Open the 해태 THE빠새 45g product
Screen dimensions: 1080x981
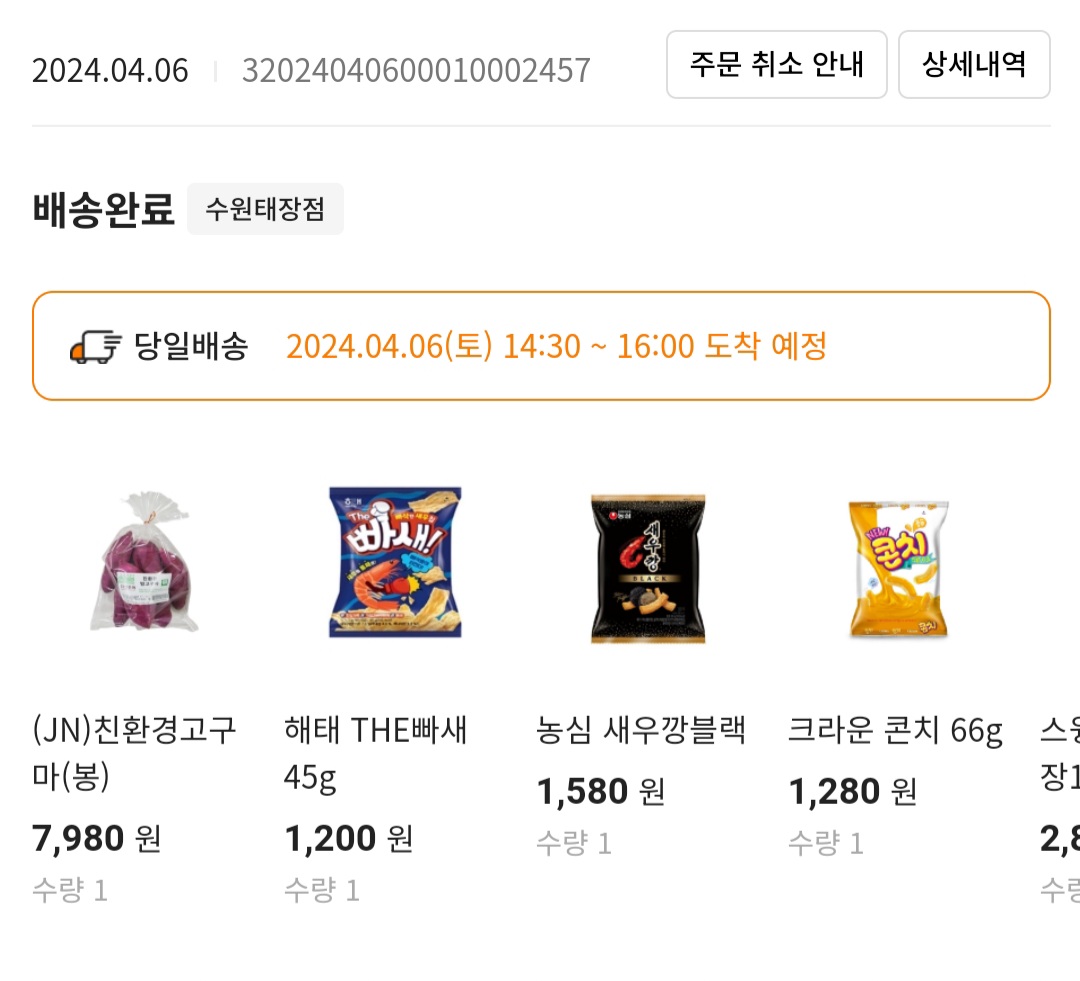396,563
